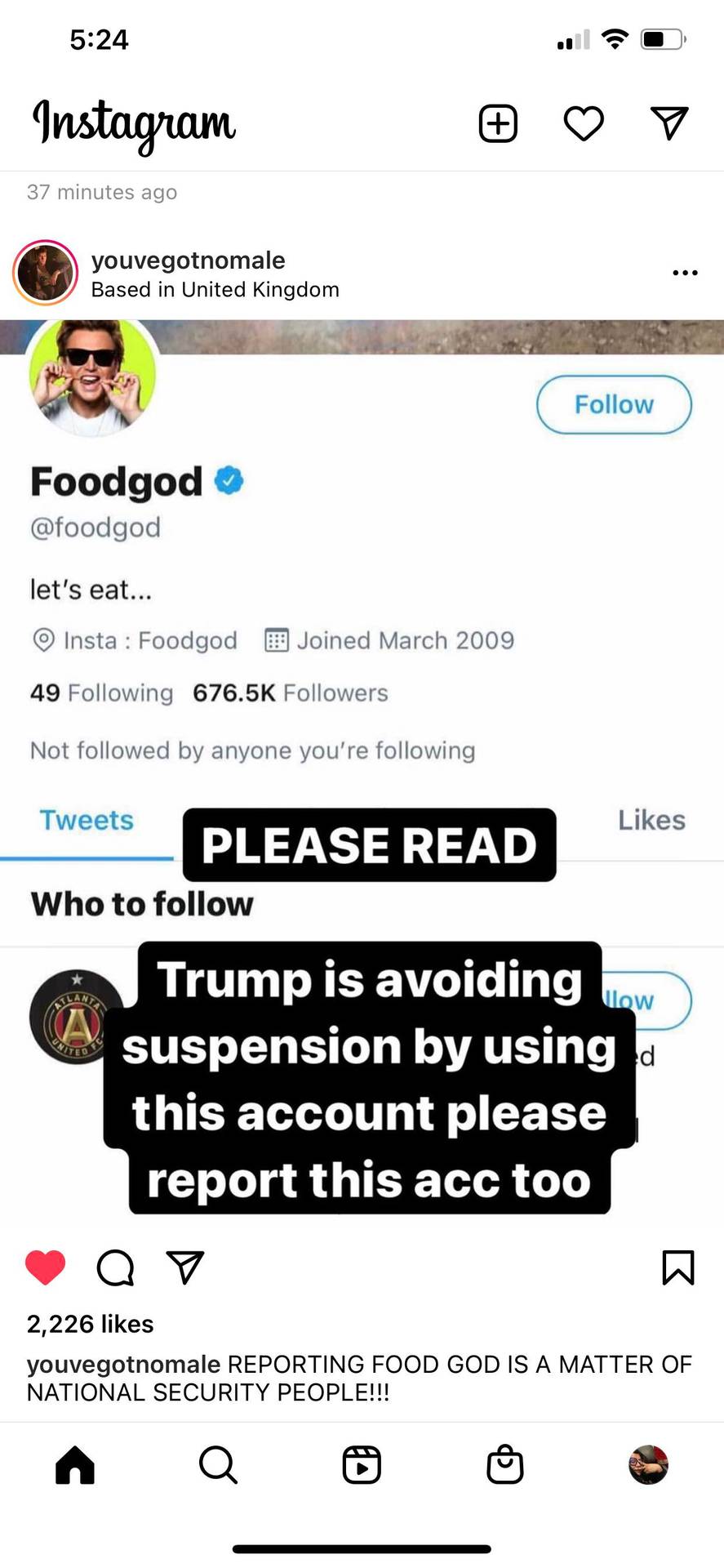Unlike the post by youvegotnomale
Screen dimensions: 724x1568
[x=46, y=1267]
